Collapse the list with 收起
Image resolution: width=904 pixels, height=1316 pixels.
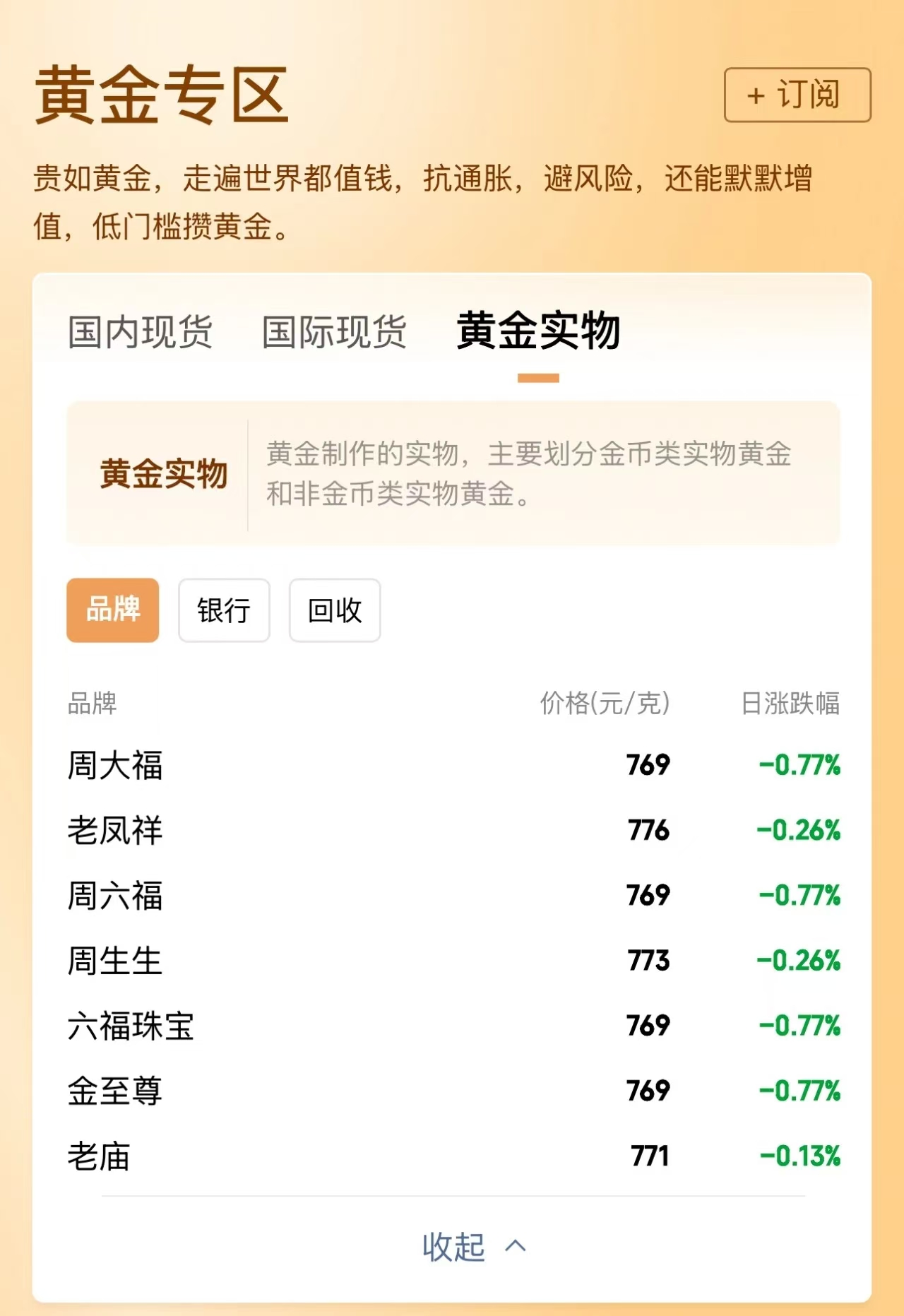coord(472,1247)
